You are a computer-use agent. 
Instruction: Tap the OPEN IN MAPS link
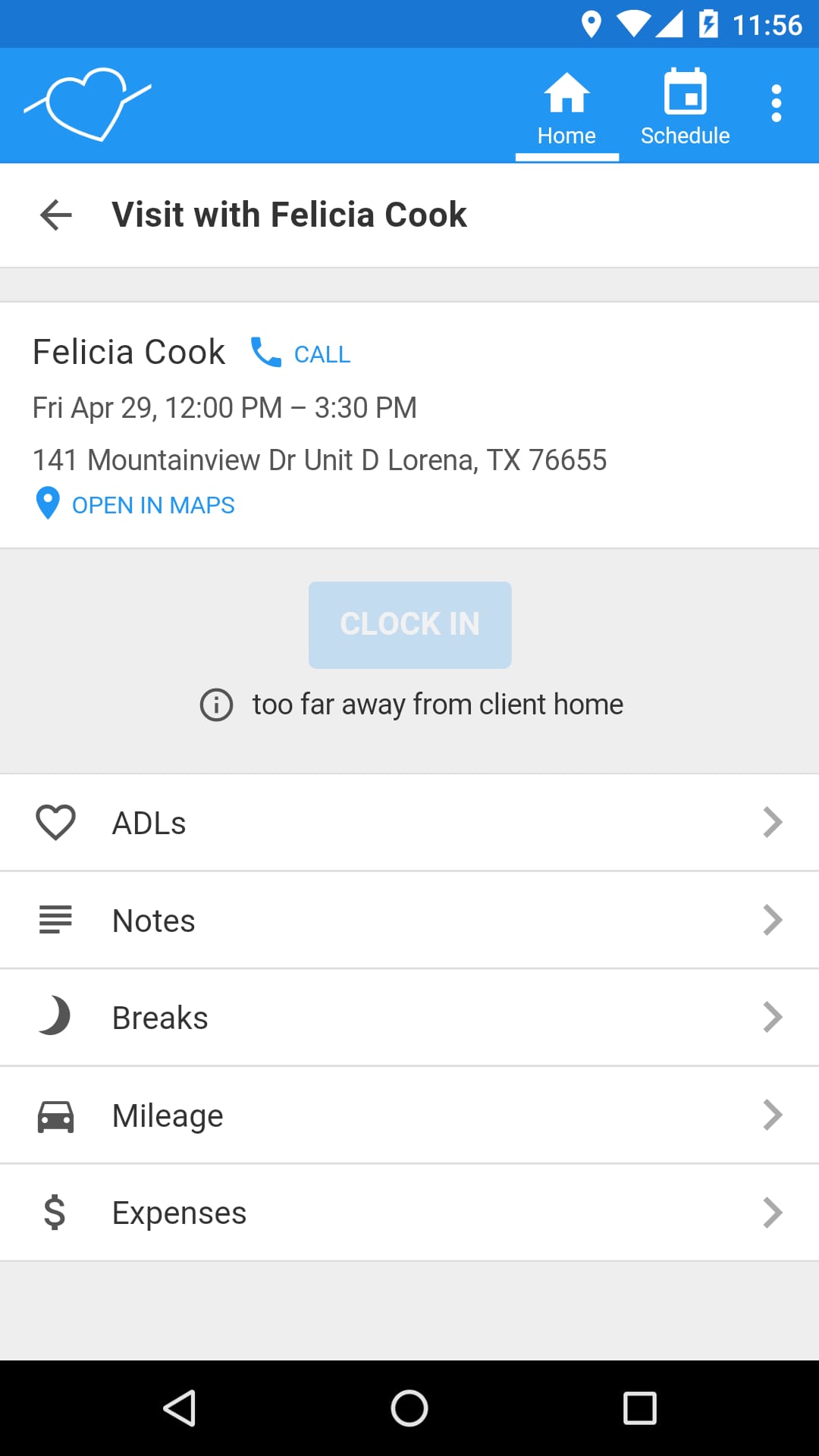click(x=153, y=504)
